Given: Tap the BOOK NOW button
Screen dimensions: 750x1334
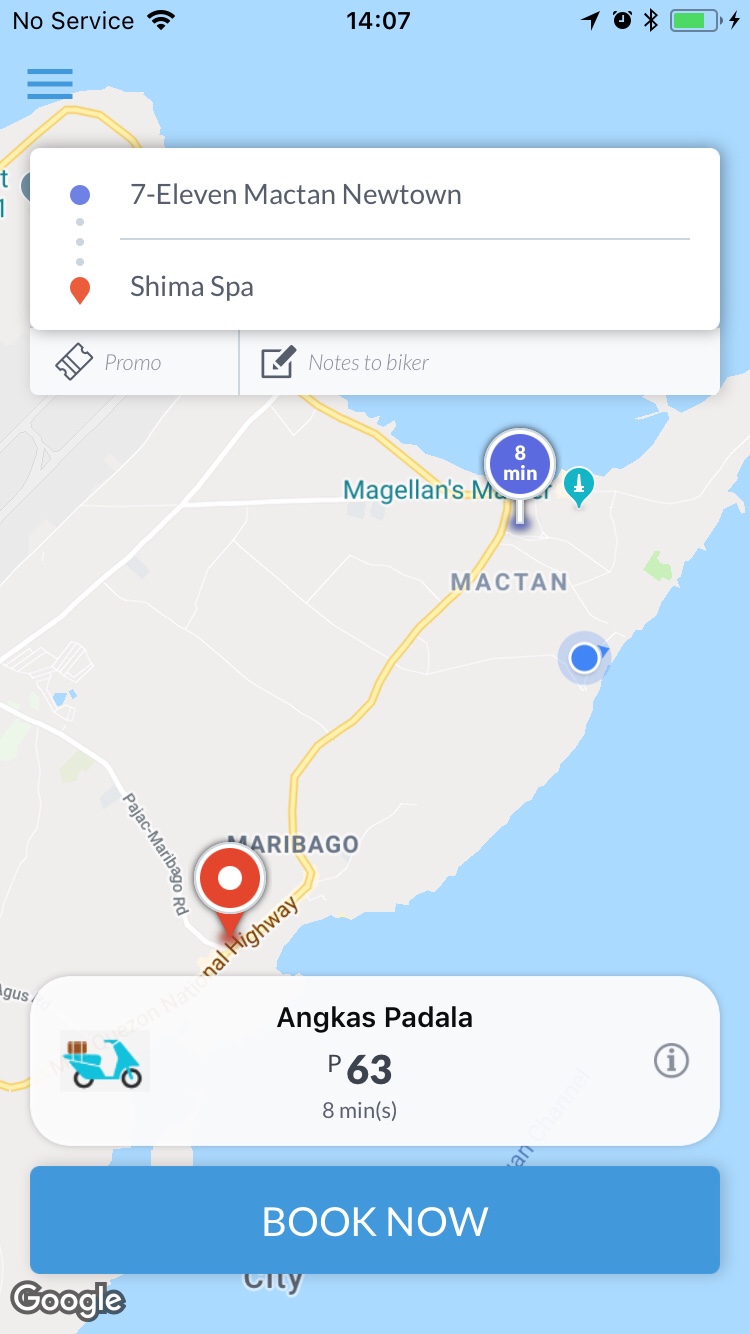Looking at the screenshot, I should coord(375,1220).
